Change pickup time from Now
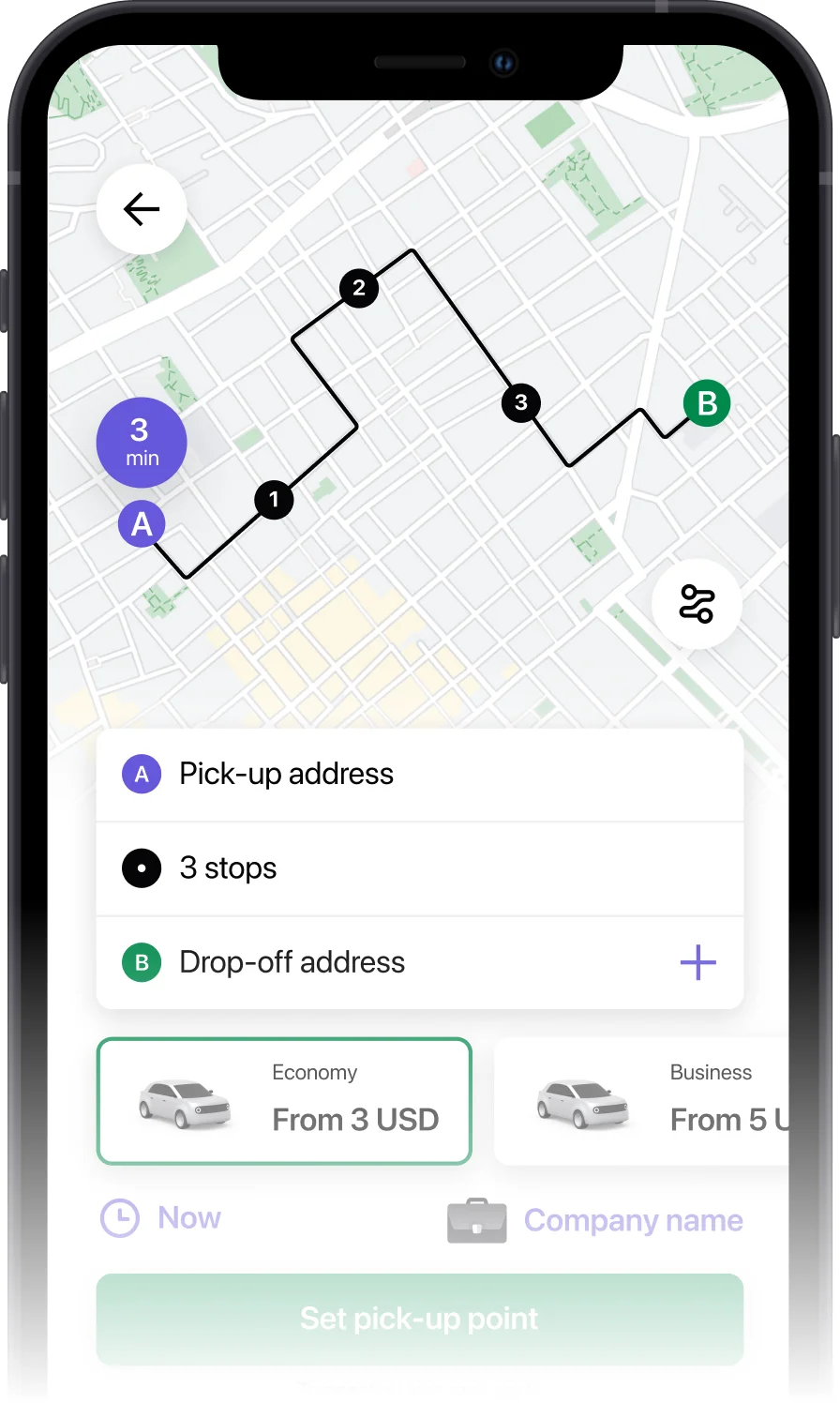Image resolution: width=840 pixels, height=1403 pixels. pyautogui.click(x=161, y=1218)
